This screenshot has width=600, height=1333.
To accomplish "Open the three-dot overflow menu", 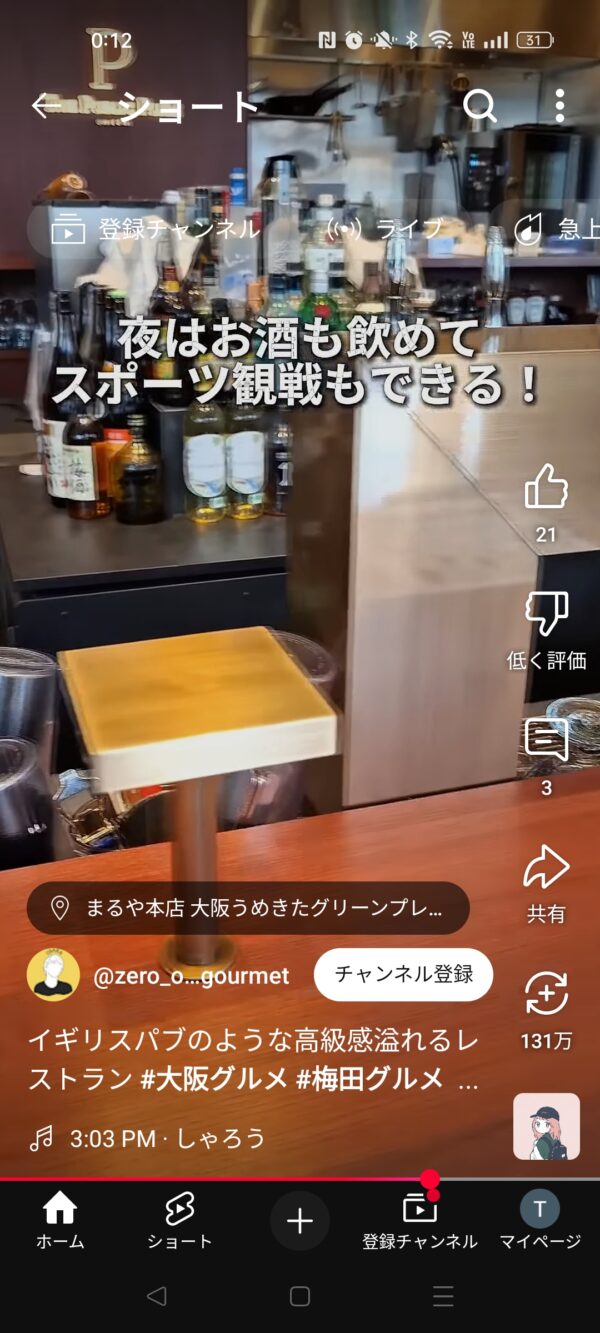I will click(559, 106).
